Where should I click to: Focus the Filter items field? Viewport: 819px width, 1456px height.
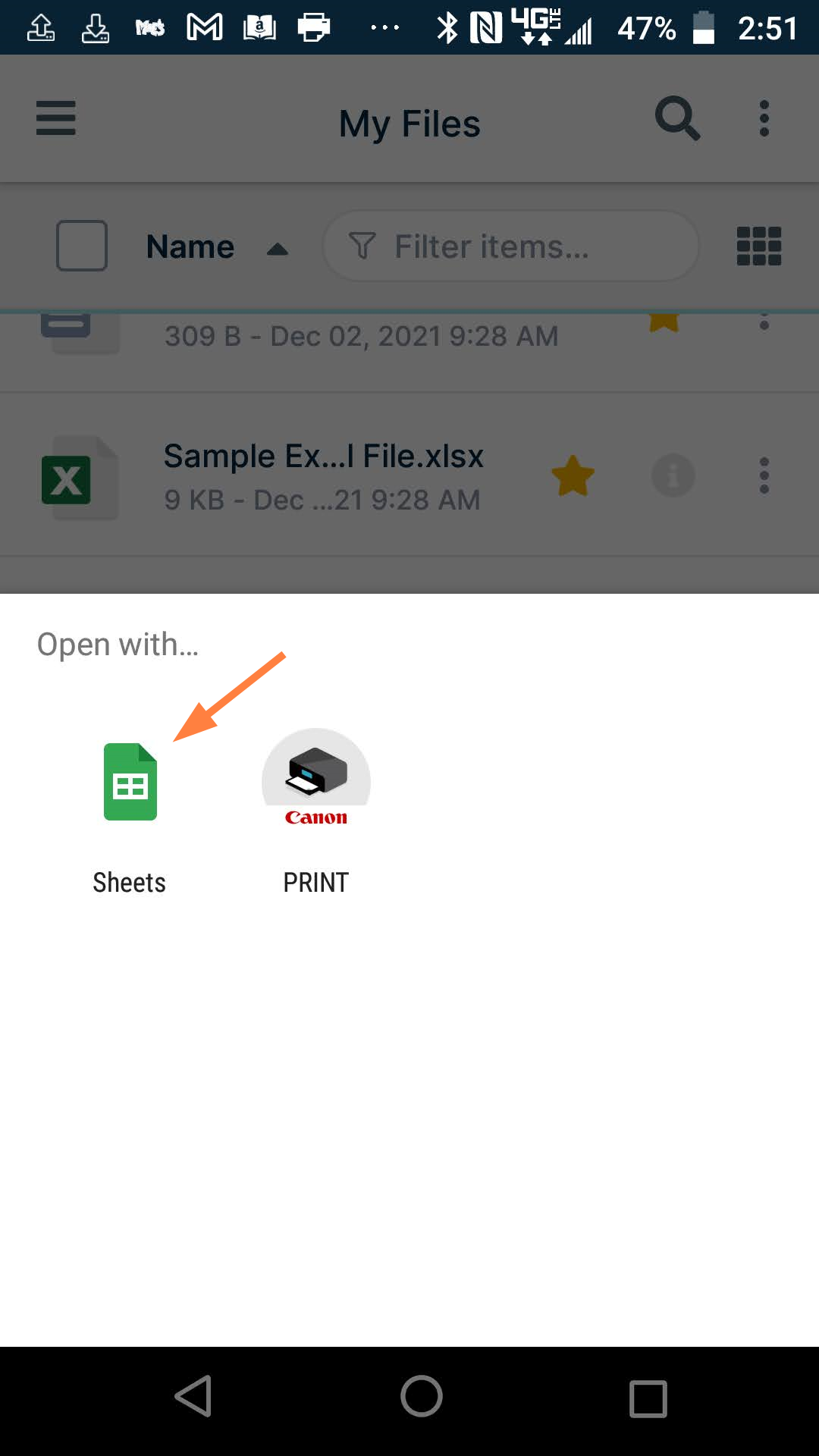point(510,246)
